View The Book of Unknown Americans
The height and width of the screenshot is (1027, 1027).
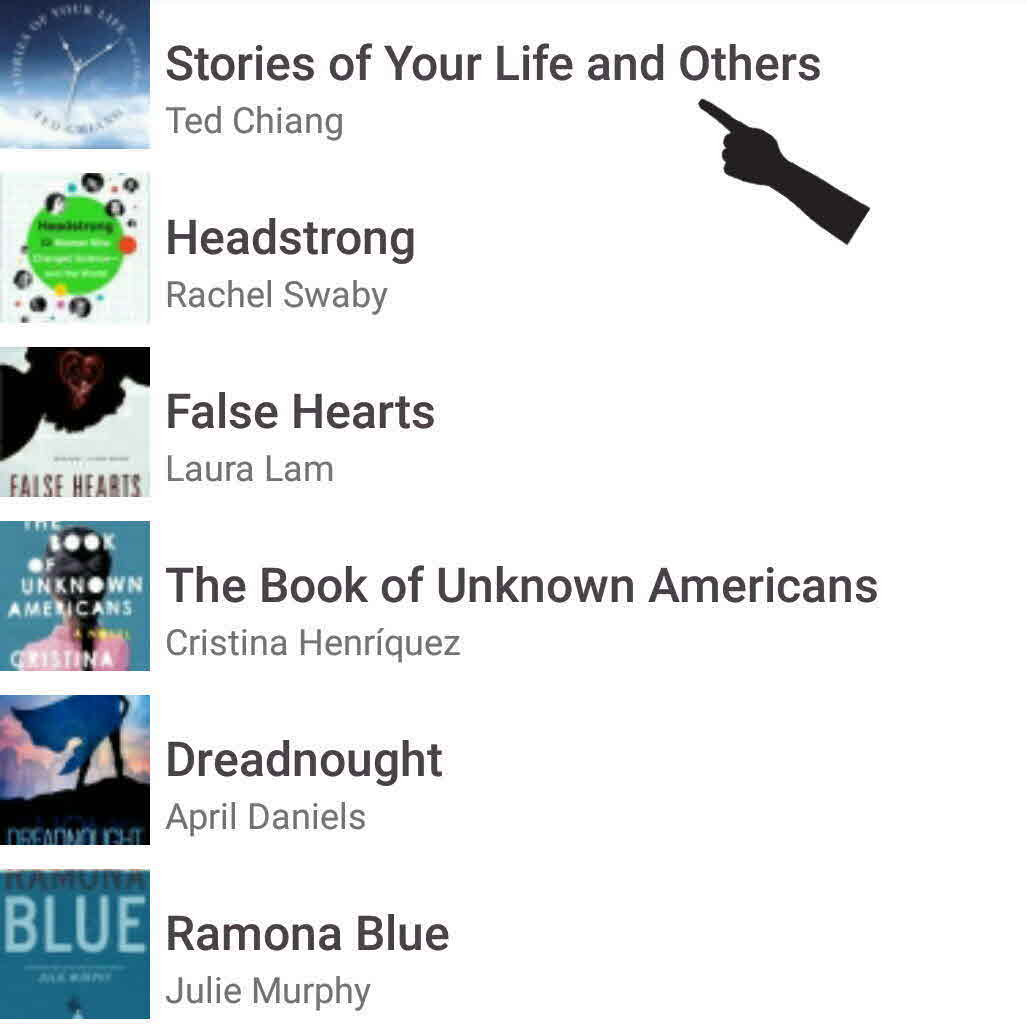520,588
